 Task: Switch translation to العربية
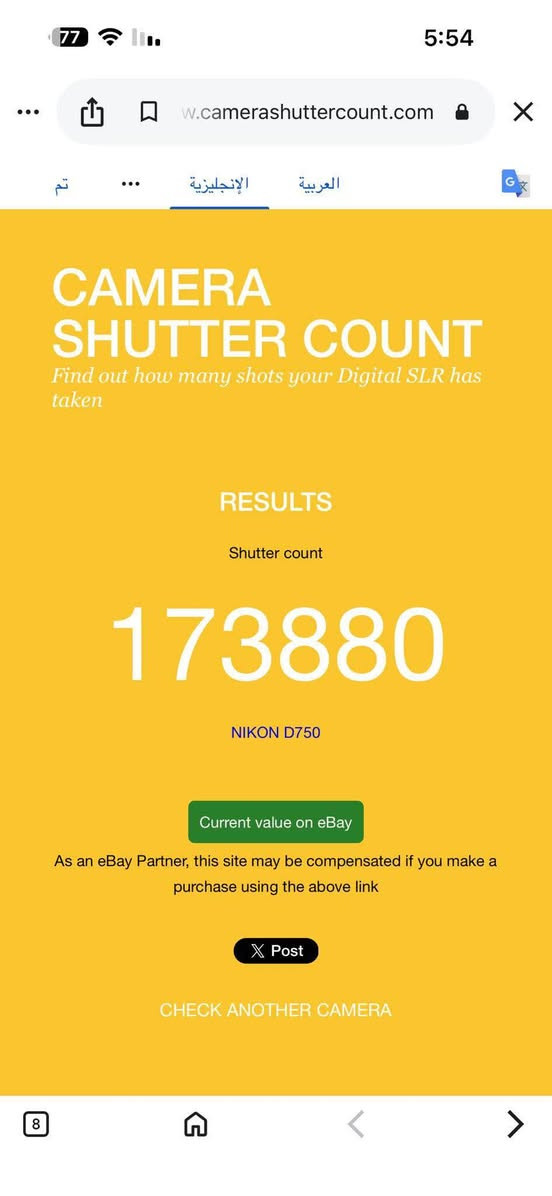point(319,184)
